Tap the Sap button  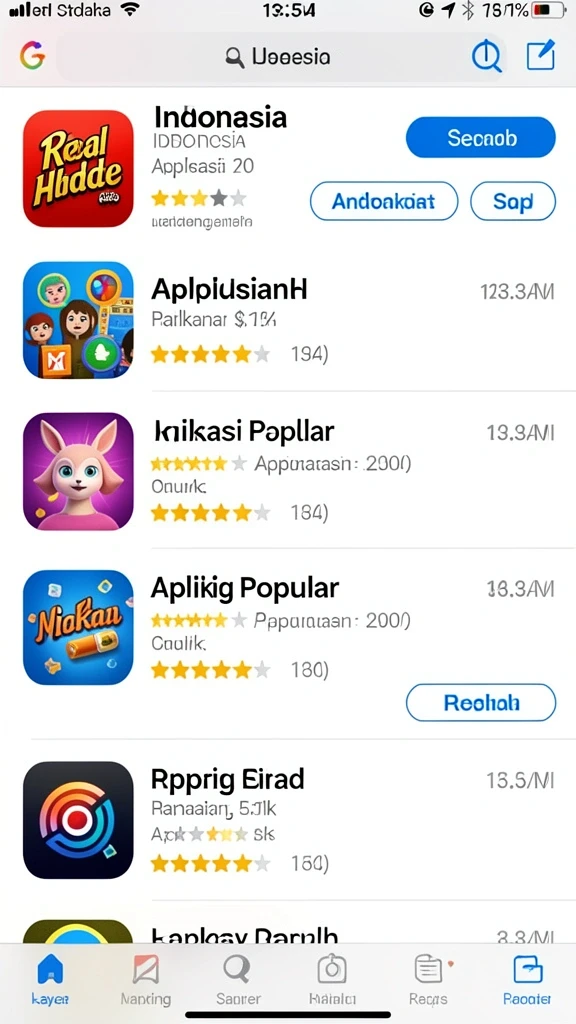(x=513, y=201)
